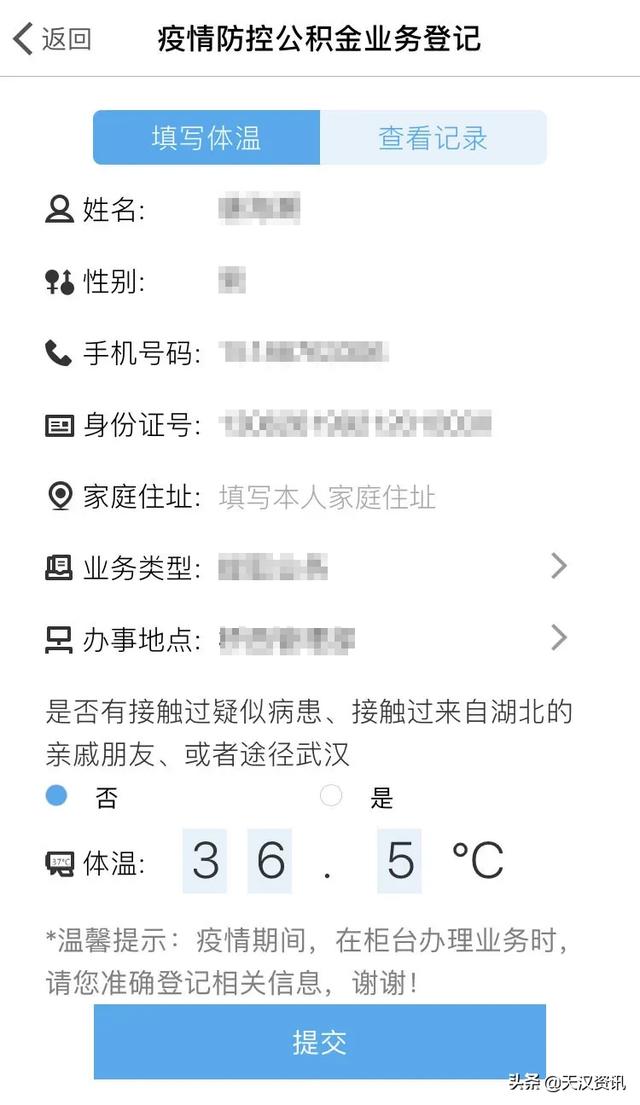Edit the temperature ones digit 6

pos(270,861)
